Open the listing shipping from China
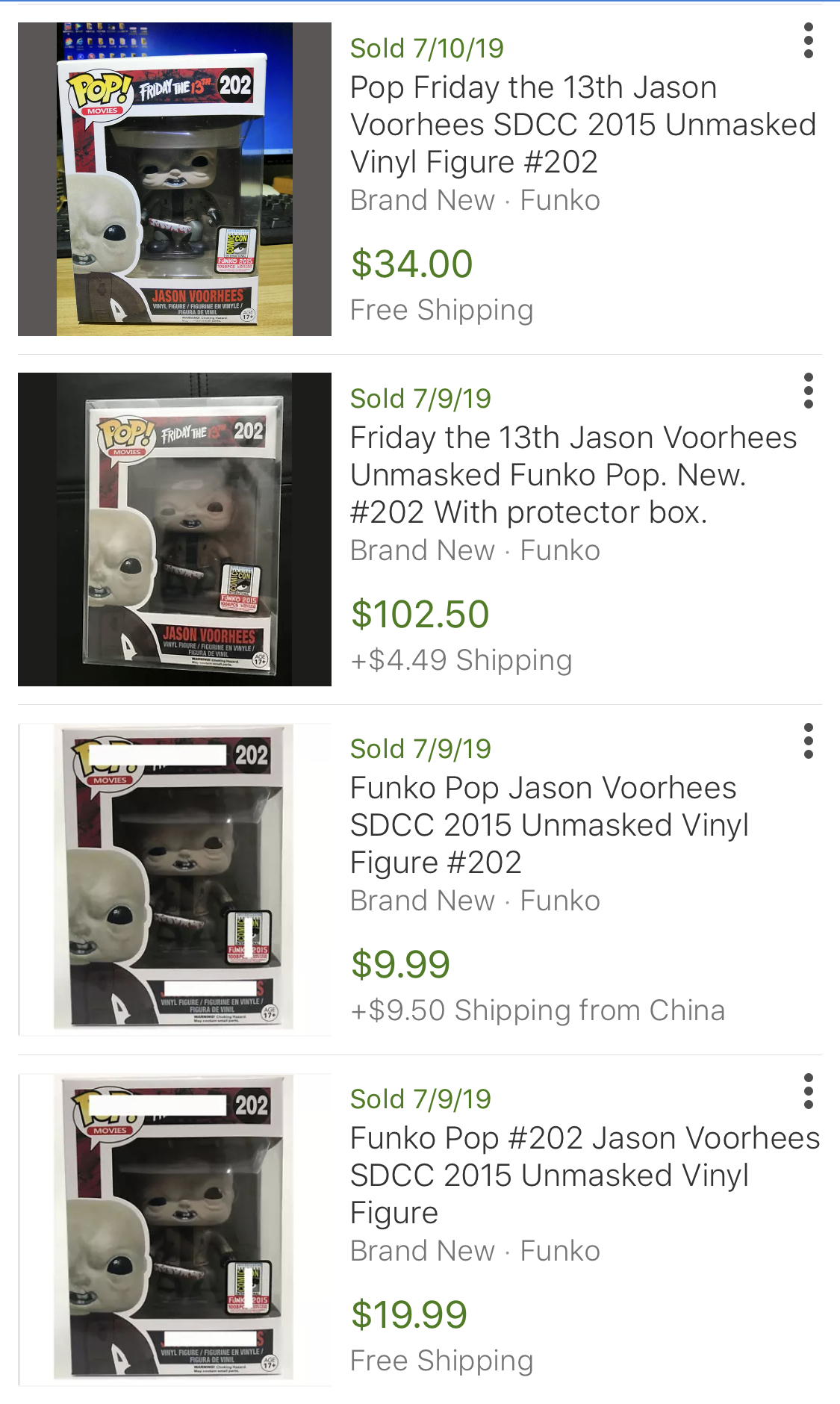840x1404 pixels. [x=549, y=825]
